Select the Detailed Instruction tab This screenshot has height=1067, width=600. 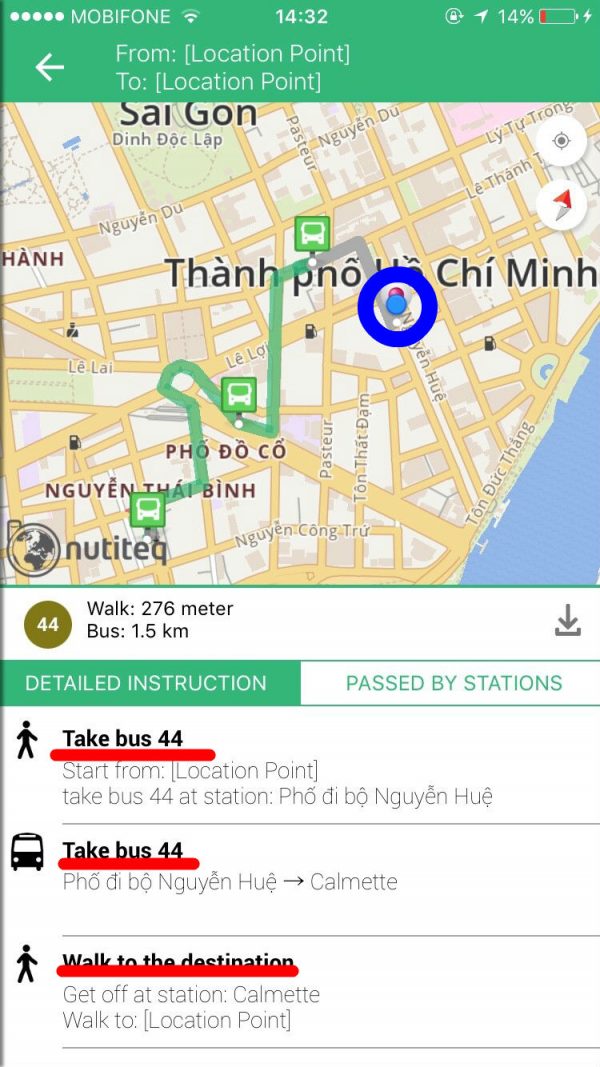tap(147, 684)
